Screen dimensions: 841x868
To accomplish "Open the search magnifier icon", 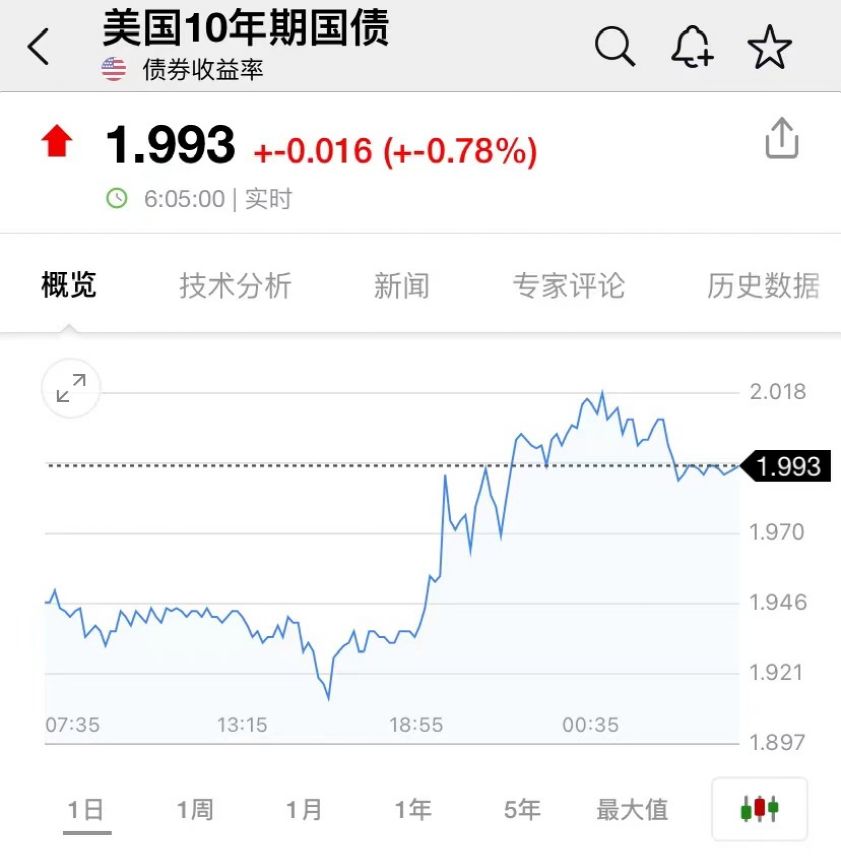I will (x=614, y=46).
